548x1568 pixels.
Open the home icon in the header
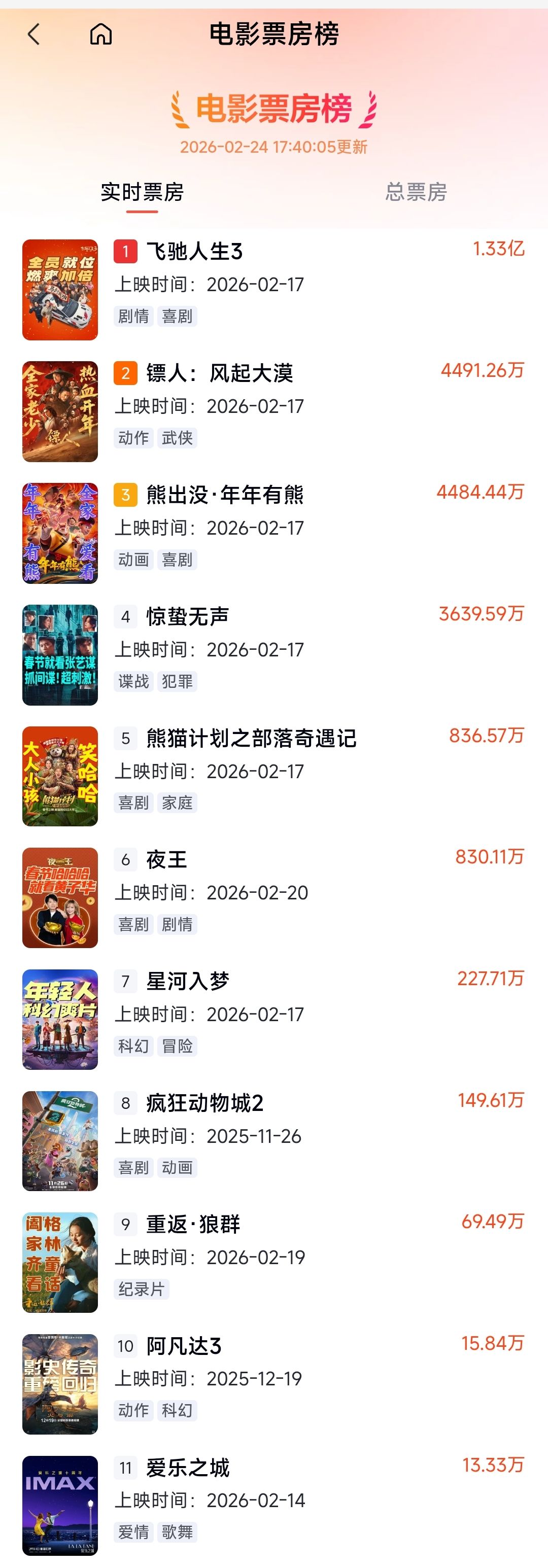[101, 34]
